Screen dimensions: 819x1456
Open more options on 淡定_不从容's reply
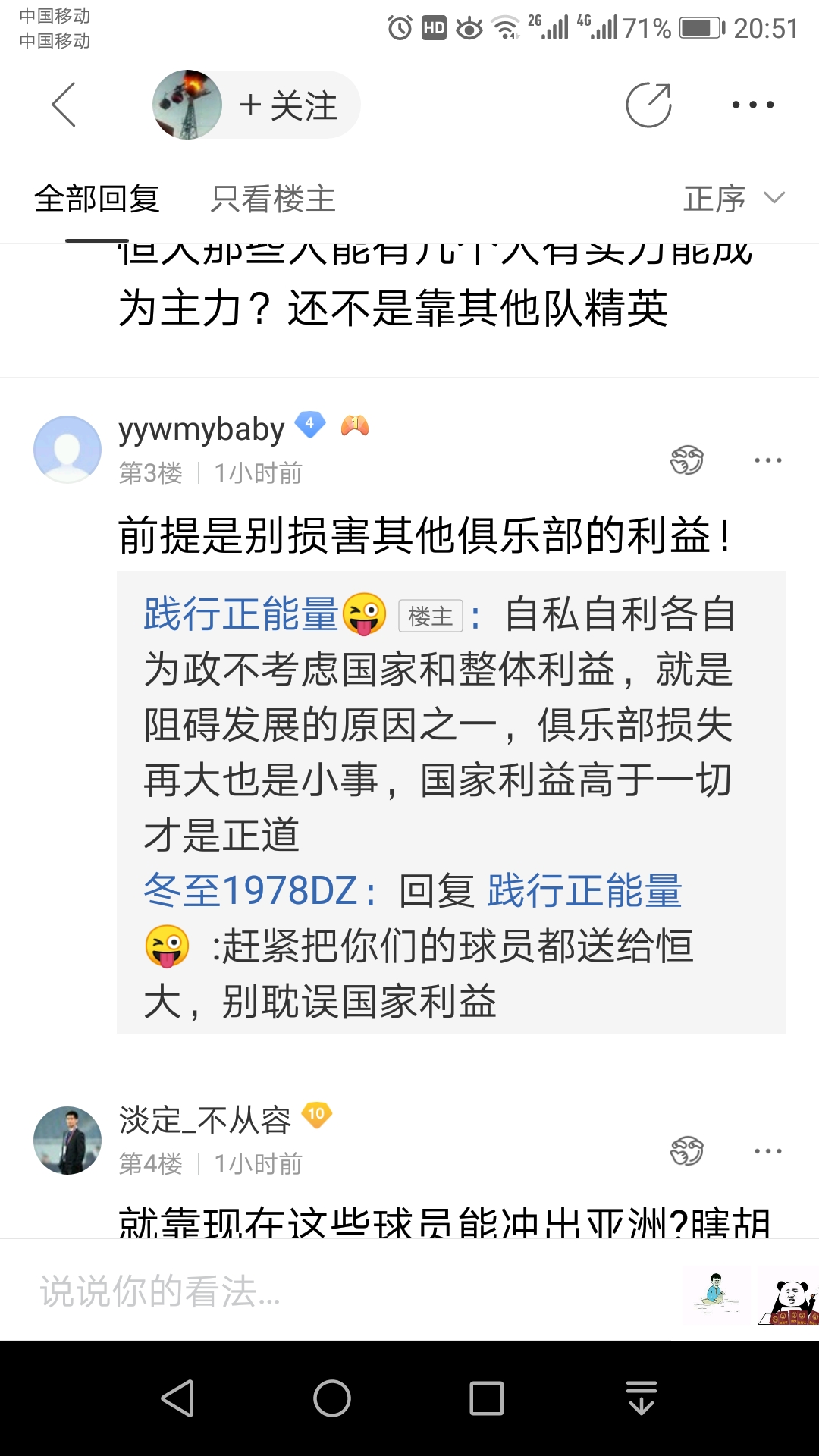coord(767,1150)
